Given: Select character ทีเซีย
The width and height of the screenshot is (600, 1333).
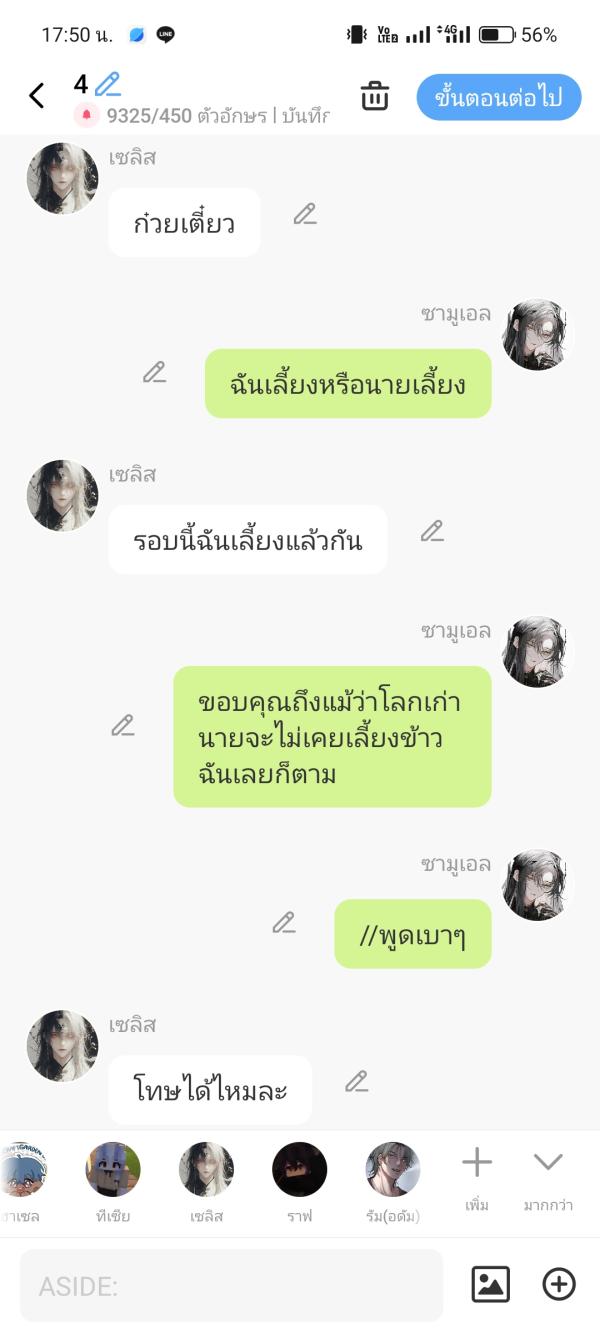Looking at the screenshot, I should click(113, 1170).
